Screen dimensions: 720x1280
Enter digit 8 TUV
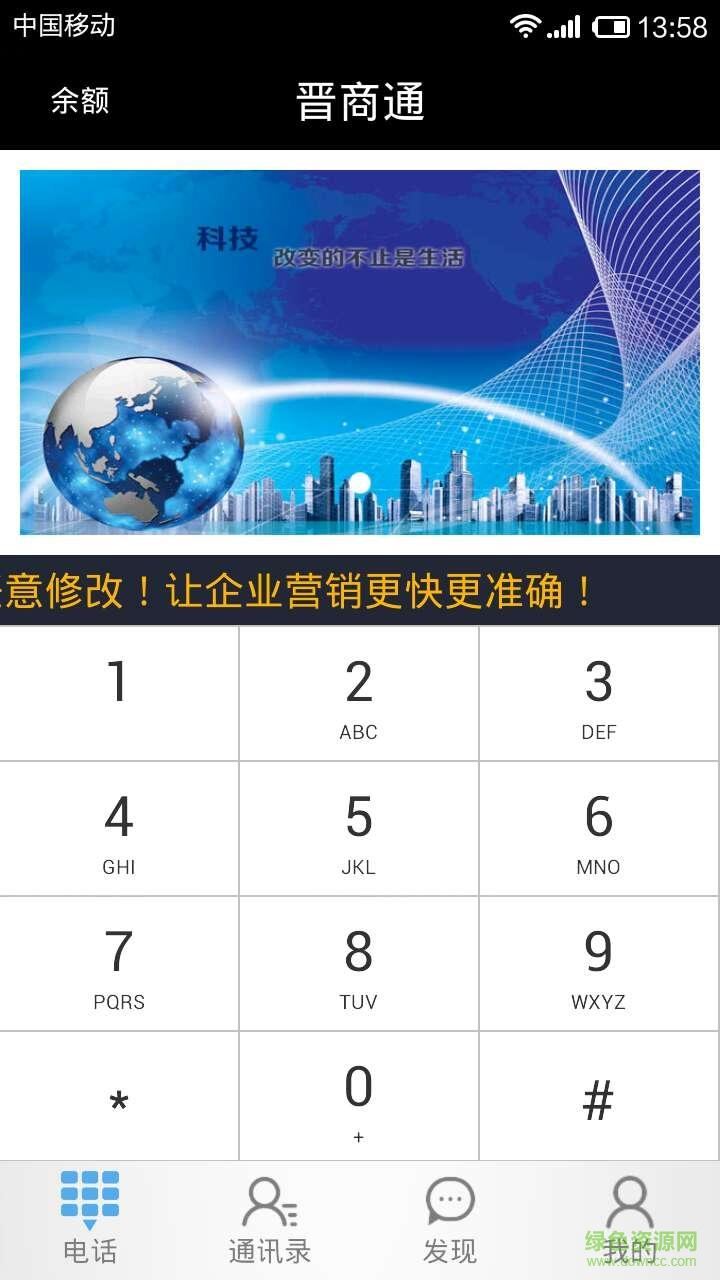coord(359,964)
